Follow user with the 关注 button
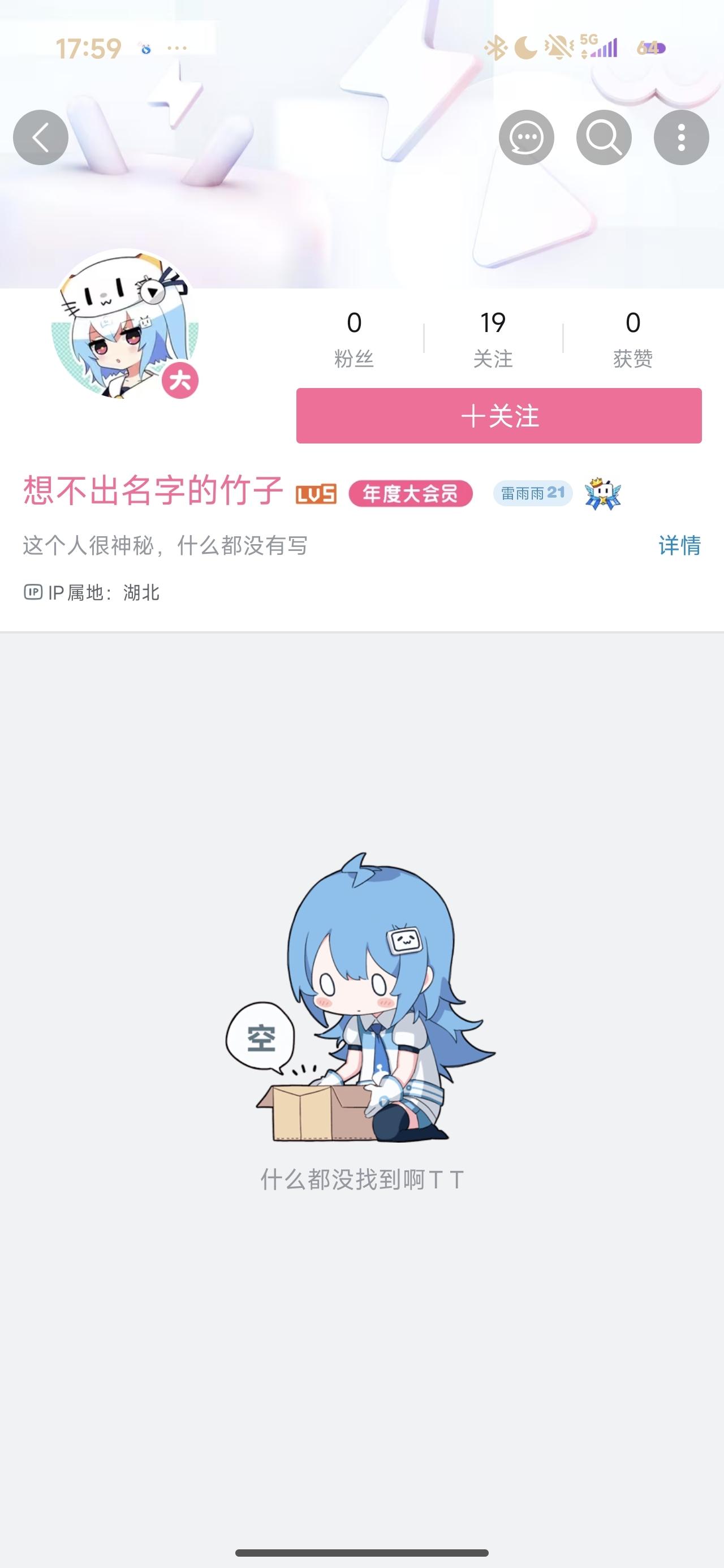 tap(499, 416)
